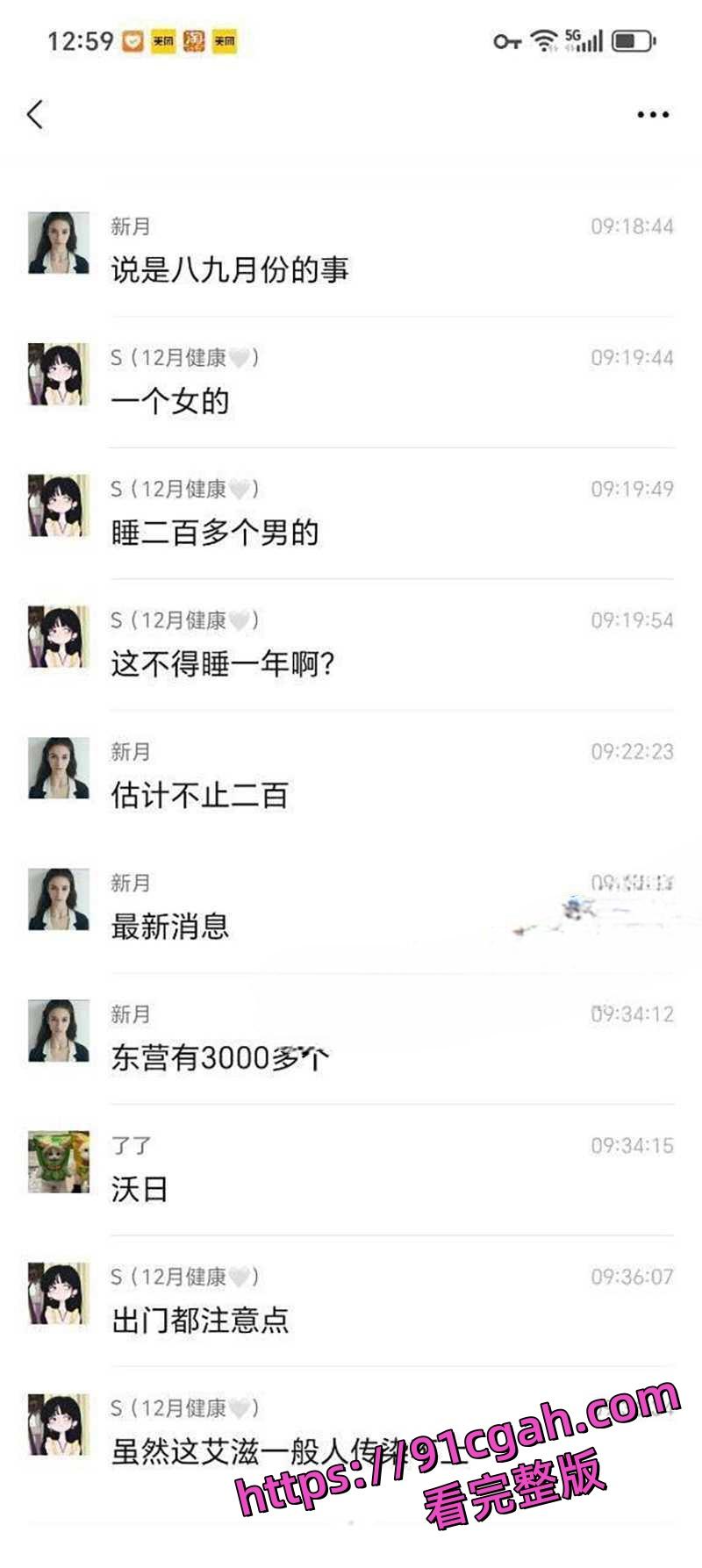Open the three-dot chat options menu
The height and width of the screenshot is (1568, 702).
[x=649, y=112]
